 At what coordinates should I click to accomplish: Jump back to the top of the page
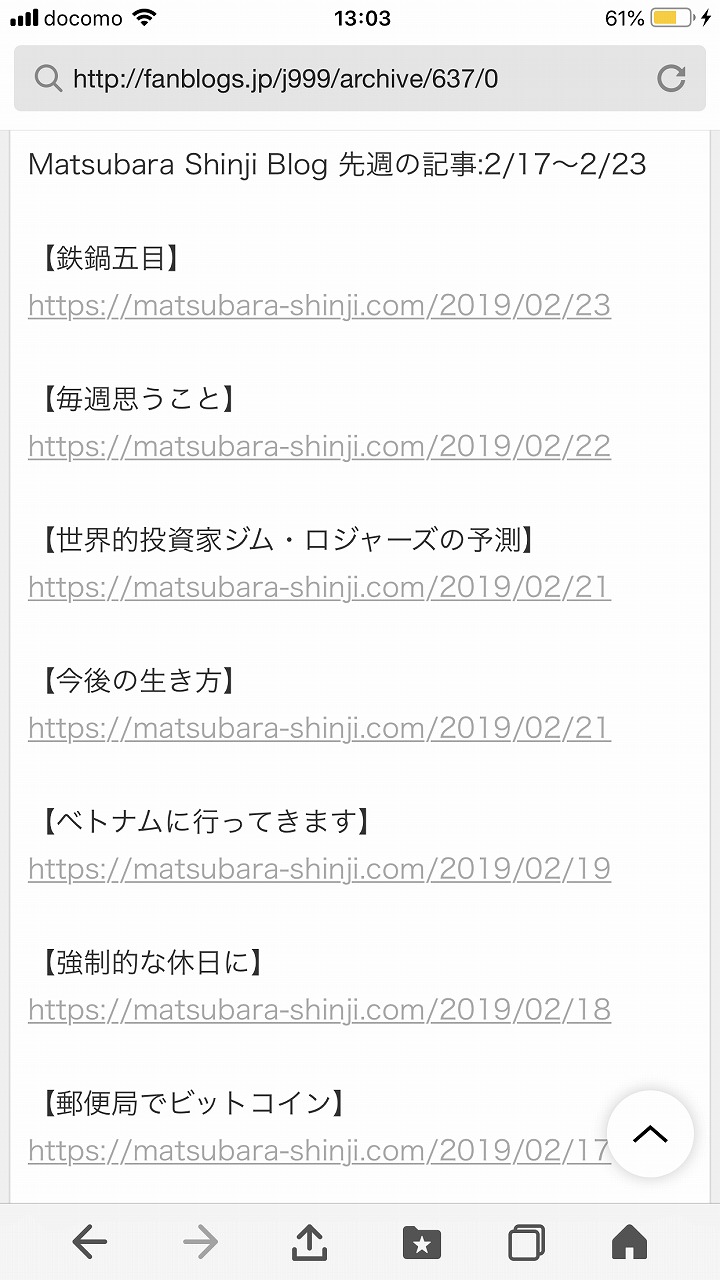650,1134
